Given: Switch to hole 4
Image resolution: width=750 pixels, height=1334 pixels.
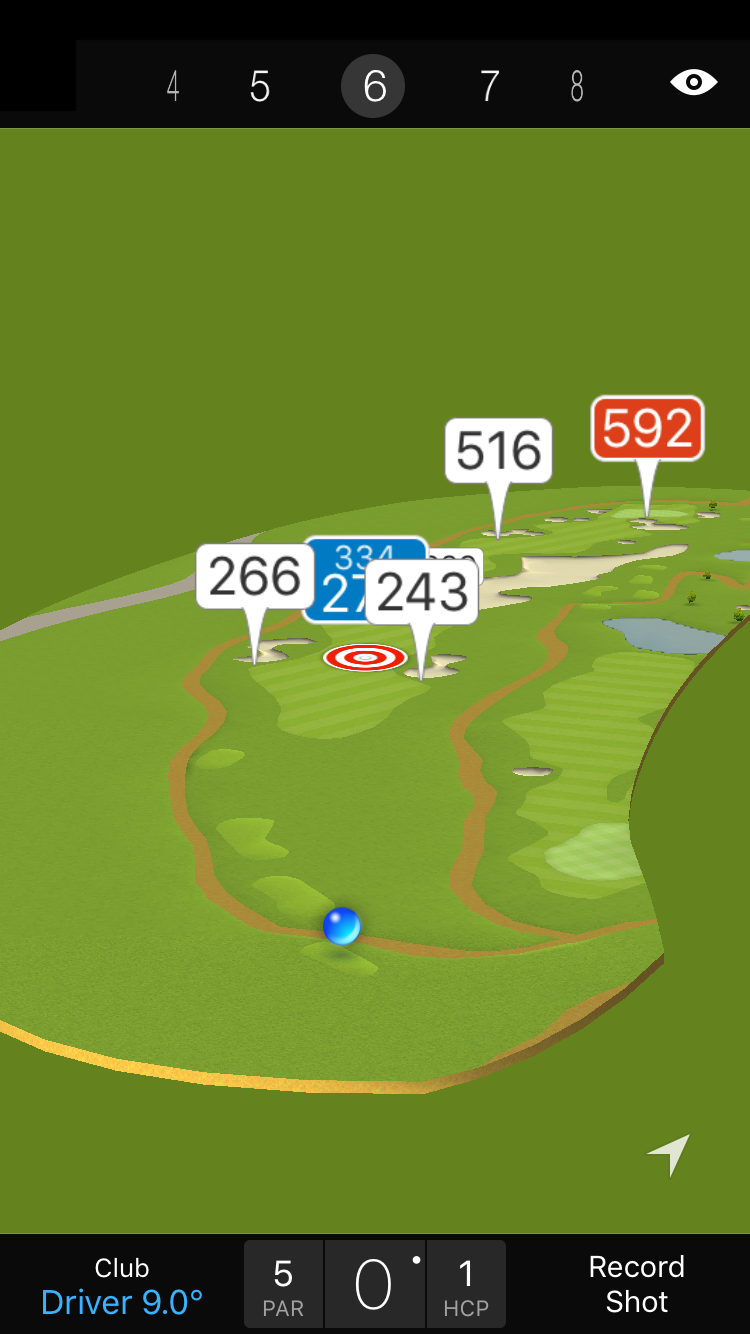Looking at the screenshot, I should coord(173,86).
